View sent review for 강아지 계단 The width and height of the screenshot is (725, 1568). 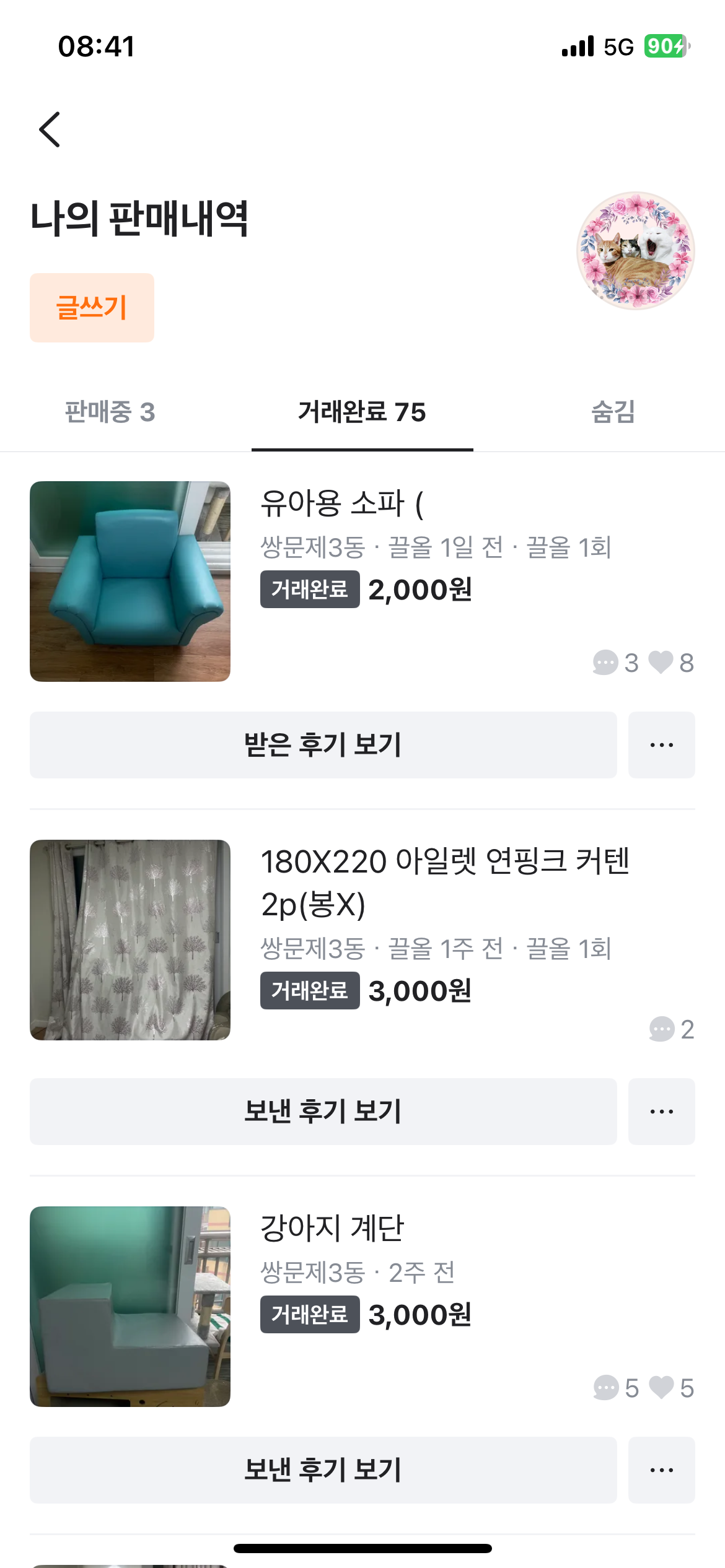323,1470
